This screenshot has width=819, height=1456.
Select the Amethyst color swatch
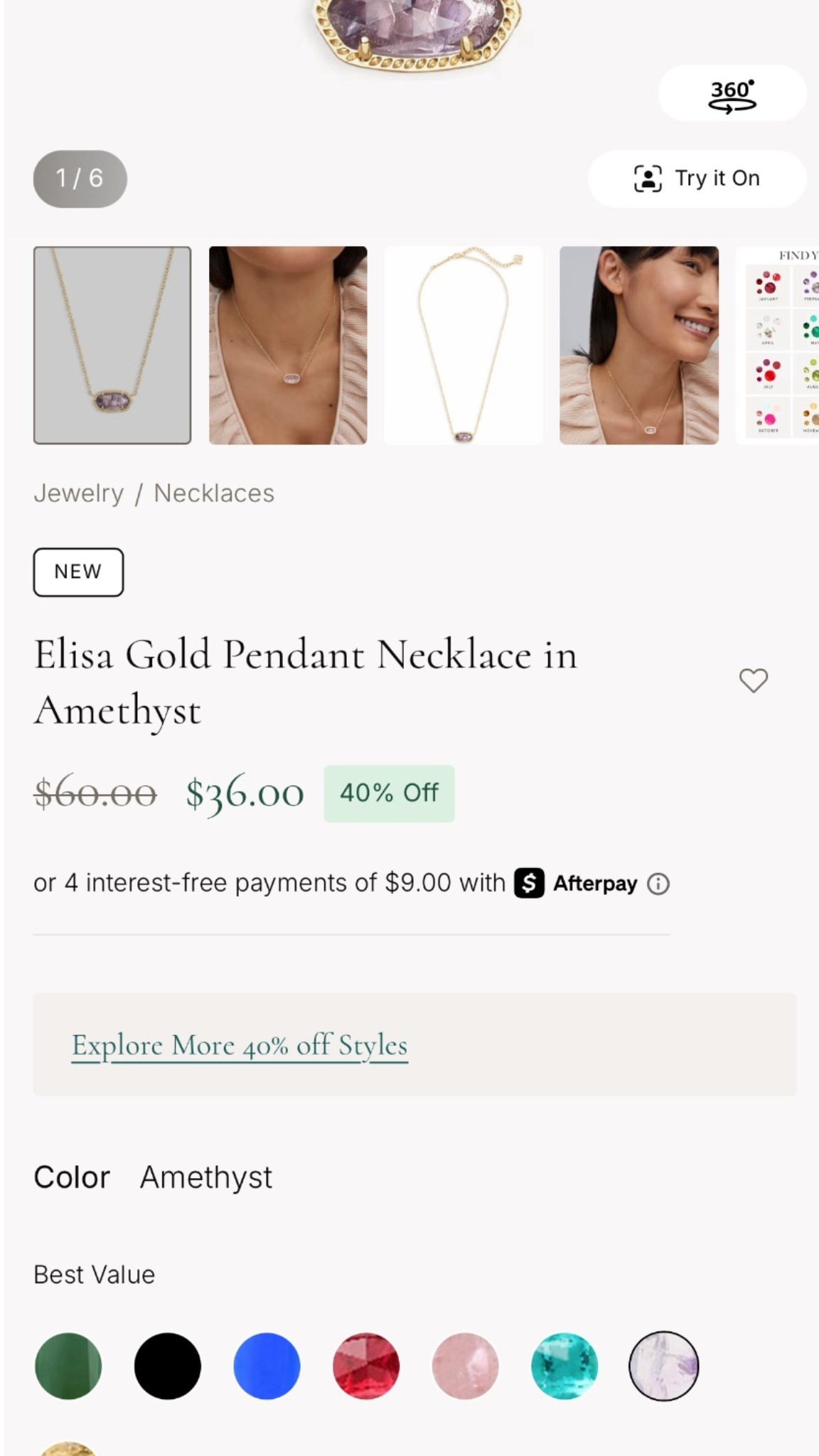pos(664,1366)
